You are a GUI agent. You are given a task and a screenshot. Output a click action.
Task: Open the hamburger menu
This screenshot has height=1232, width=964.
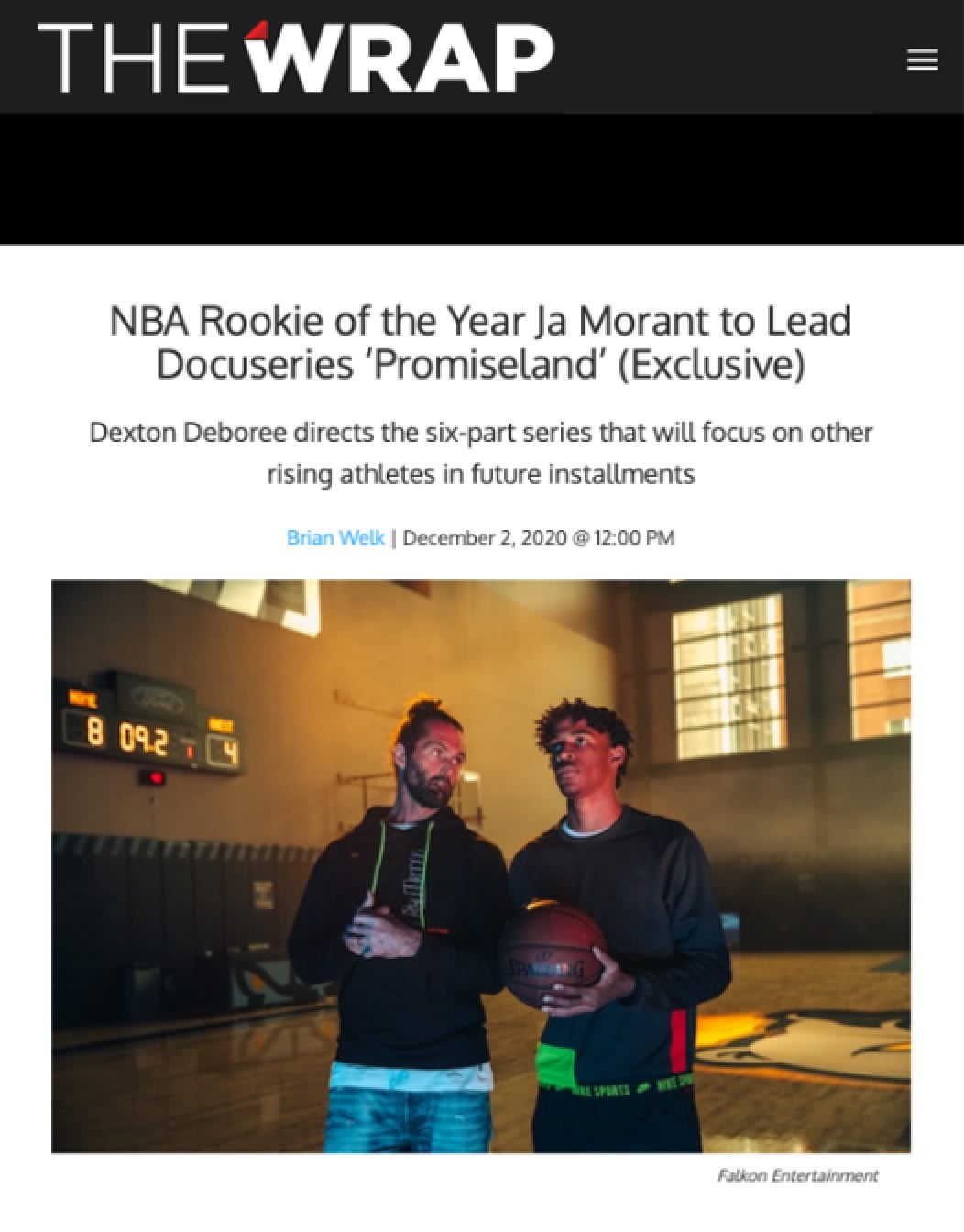point(922,60)
